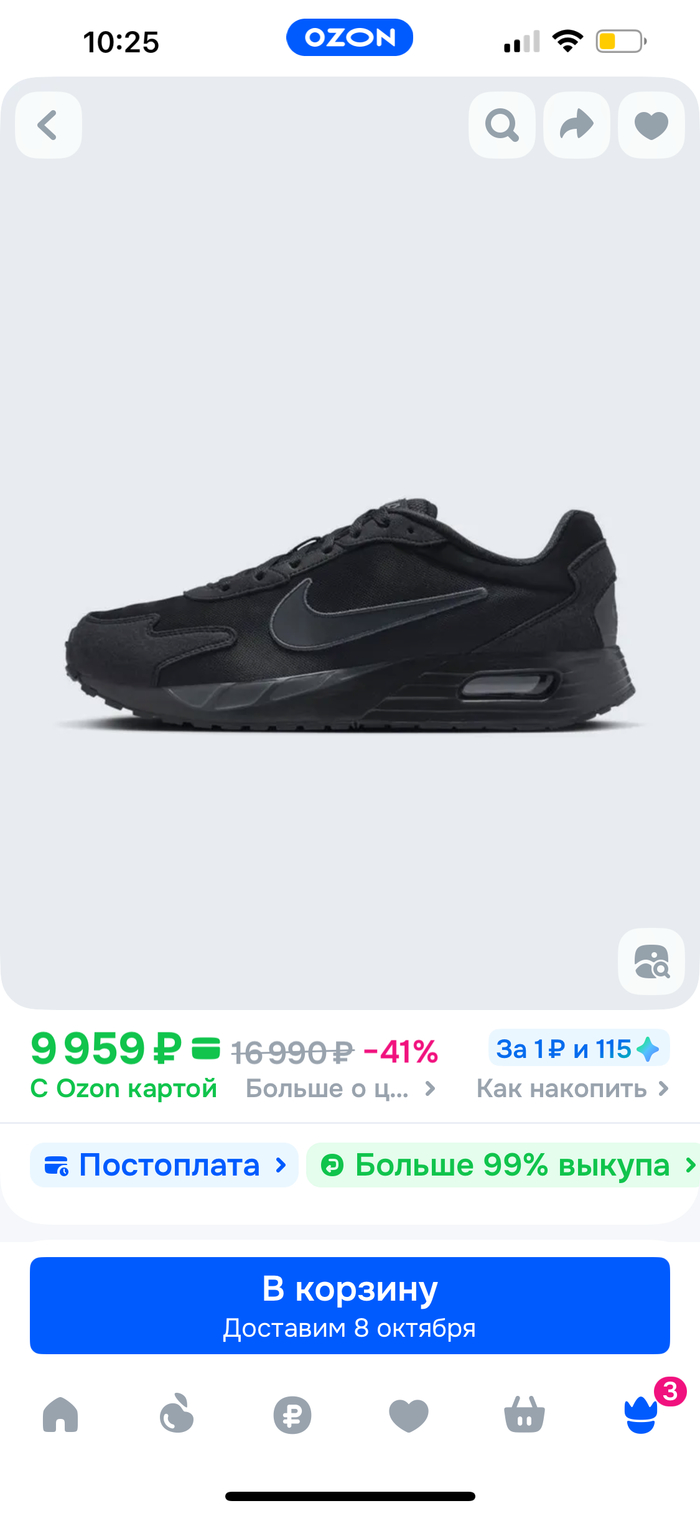Open the profile tab with badge 3
This screenshot has height=1516, width=700.
641,1415
